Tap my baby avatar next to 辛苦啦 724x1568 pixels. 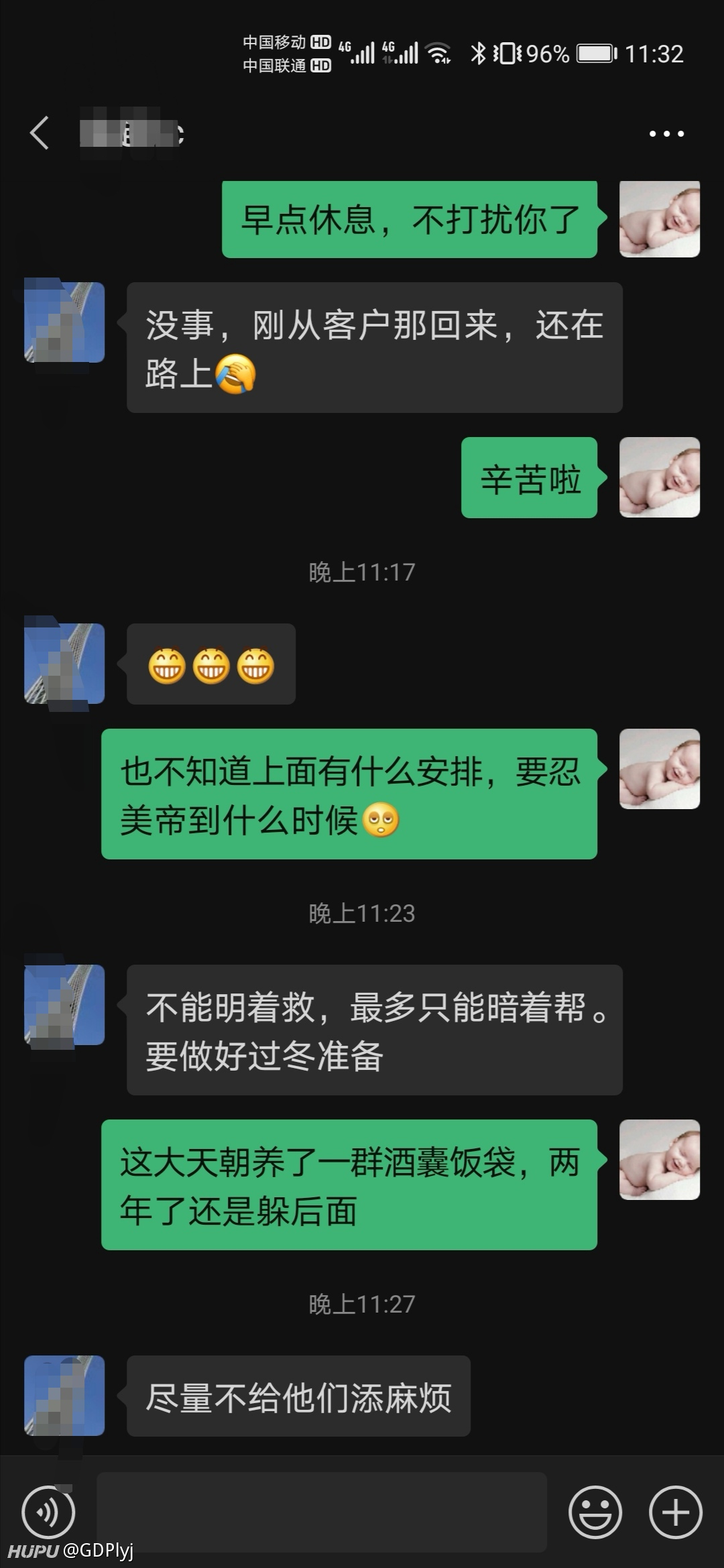click(660, 477)
